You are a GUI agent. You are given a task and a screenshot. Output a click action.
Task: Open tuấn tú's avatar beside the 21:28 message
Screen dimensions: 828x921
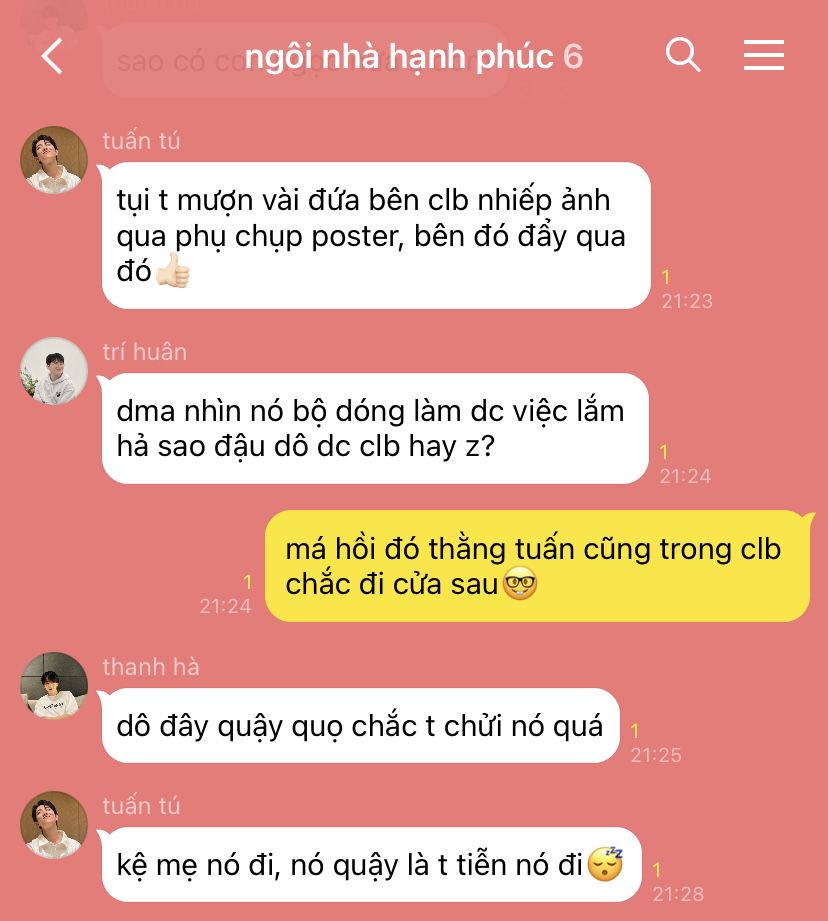(54, 825)
